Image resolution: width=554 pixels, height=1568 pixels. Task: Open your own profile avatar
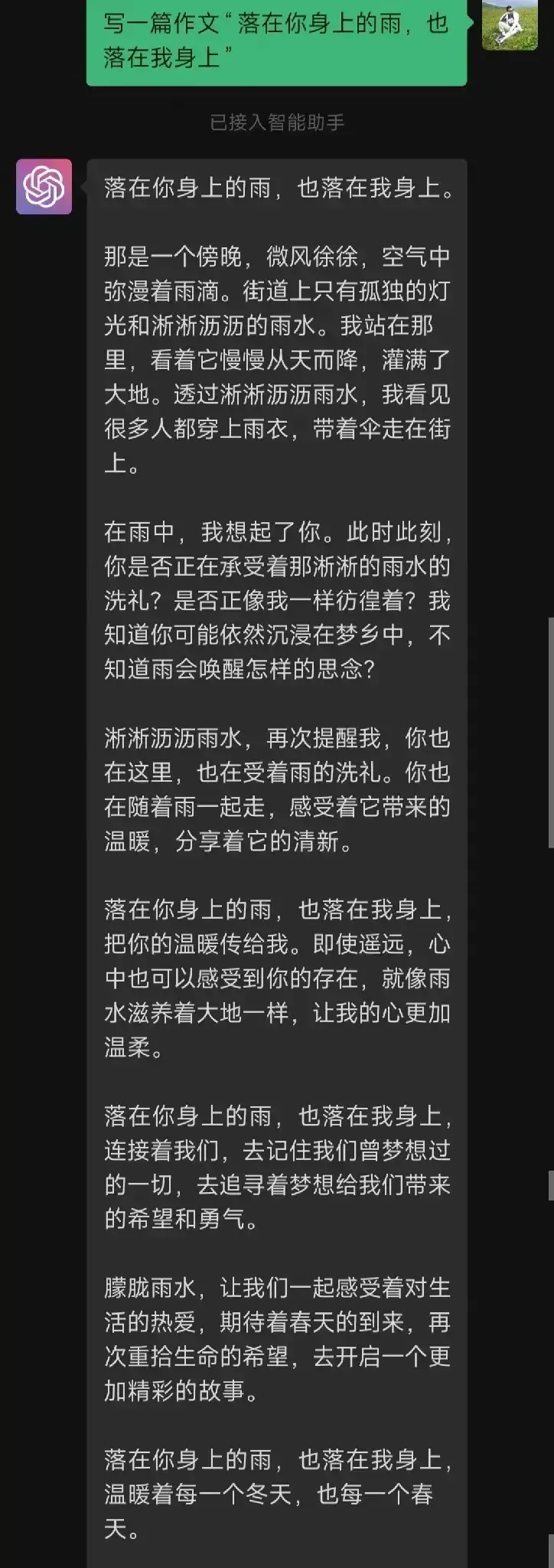510,25
